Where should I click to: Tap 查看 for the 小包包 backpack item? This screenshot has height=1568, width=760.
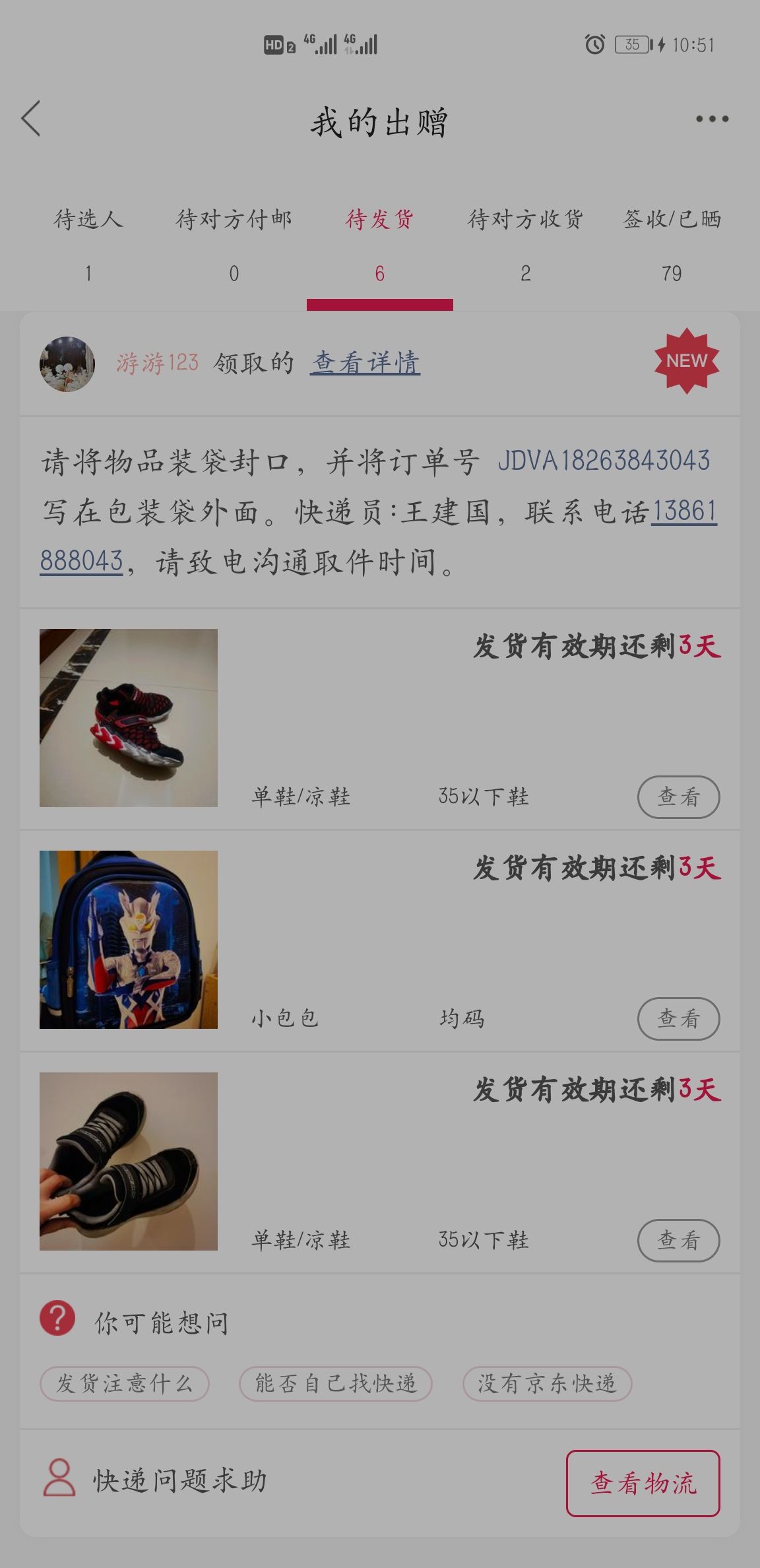click(x=678, y=1018)
